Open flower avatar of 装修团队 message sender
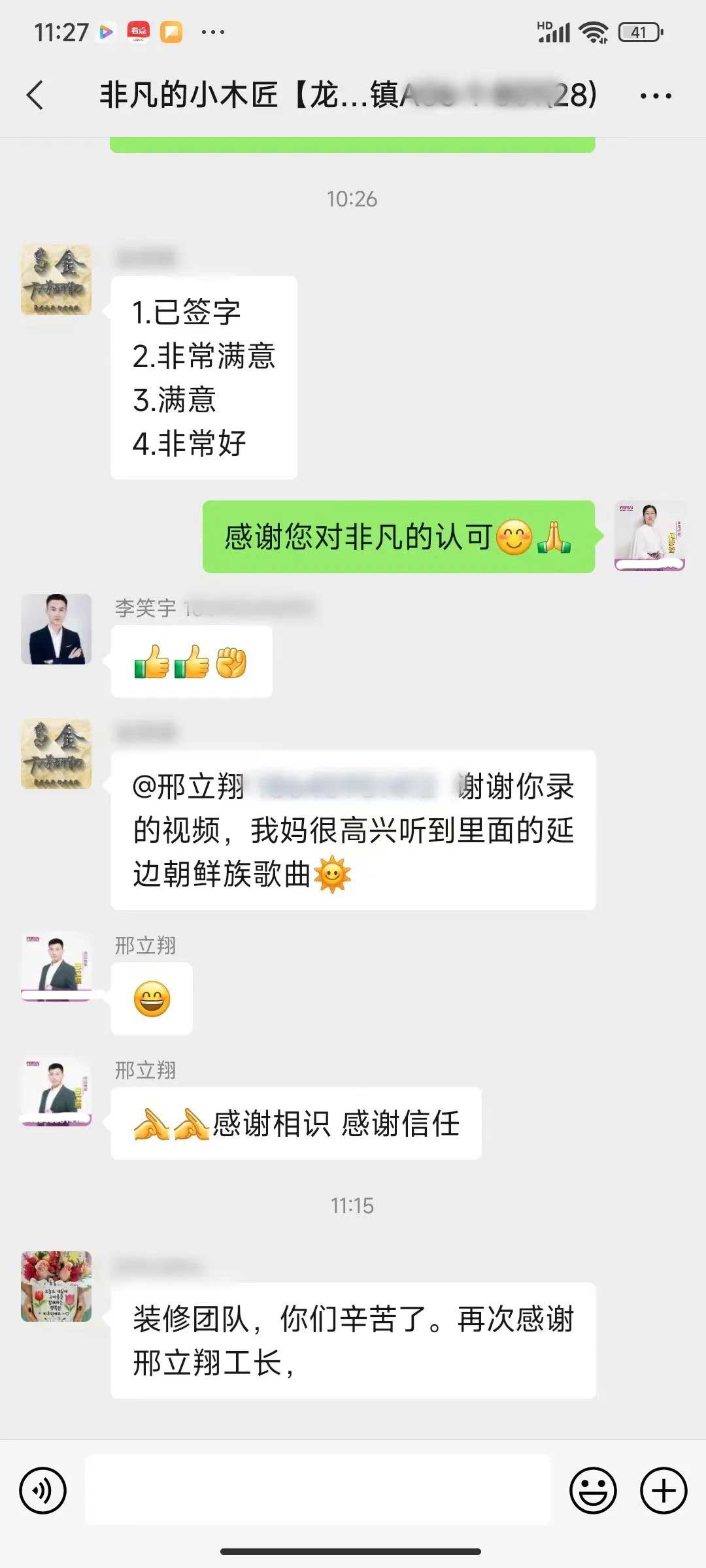 (56, 1286)
